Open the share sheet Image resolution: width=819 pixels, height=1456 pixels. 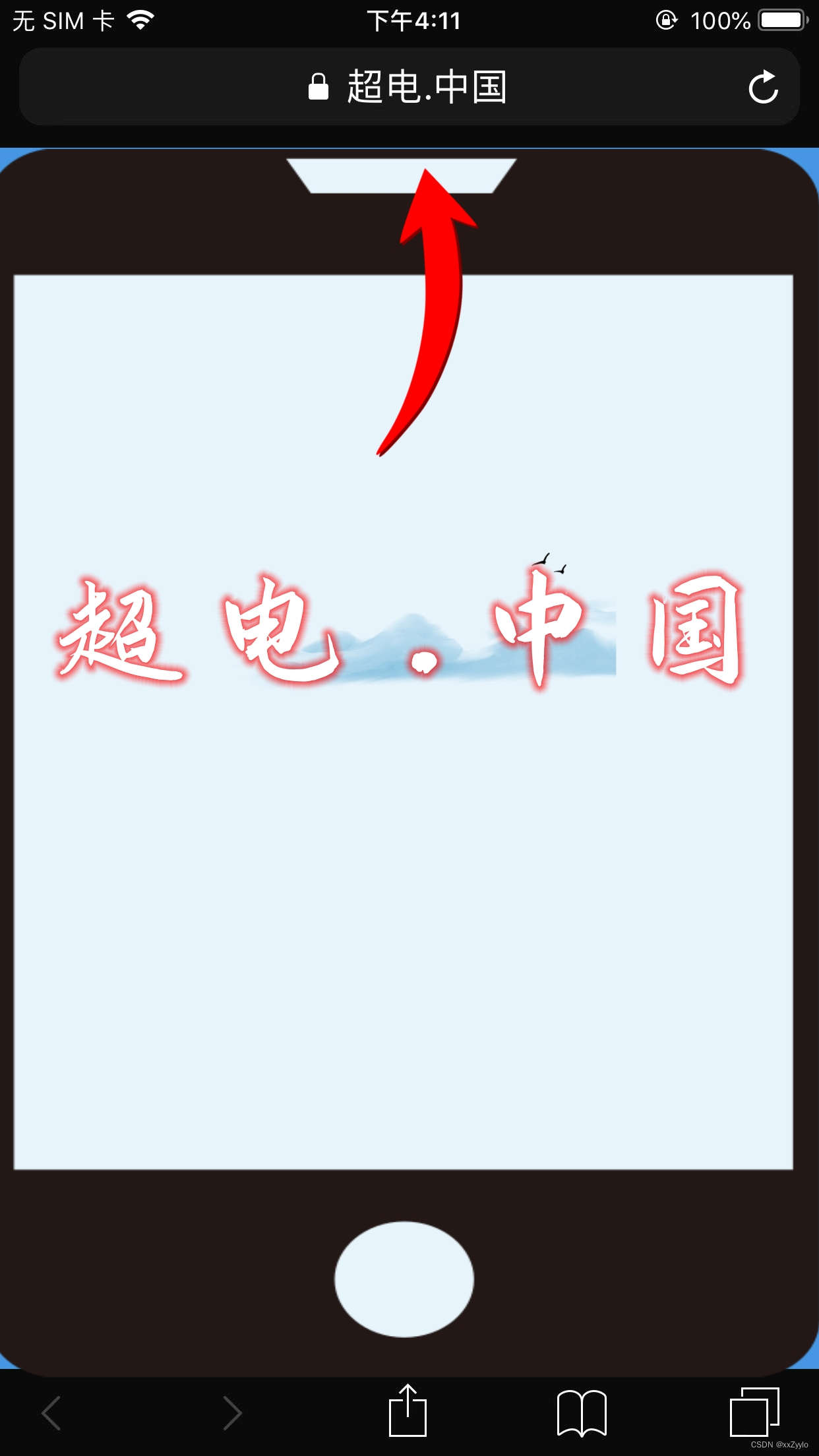pyautogui.click(x=408, y=1411)
